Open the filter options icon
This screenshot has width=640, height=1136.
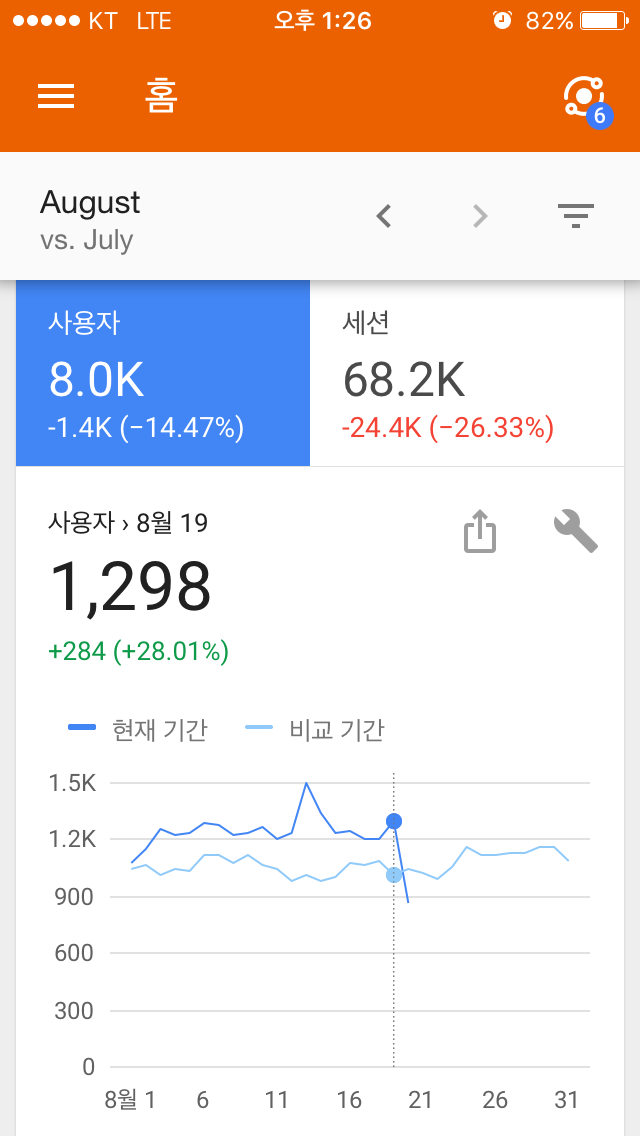click(x=576, y=216)
